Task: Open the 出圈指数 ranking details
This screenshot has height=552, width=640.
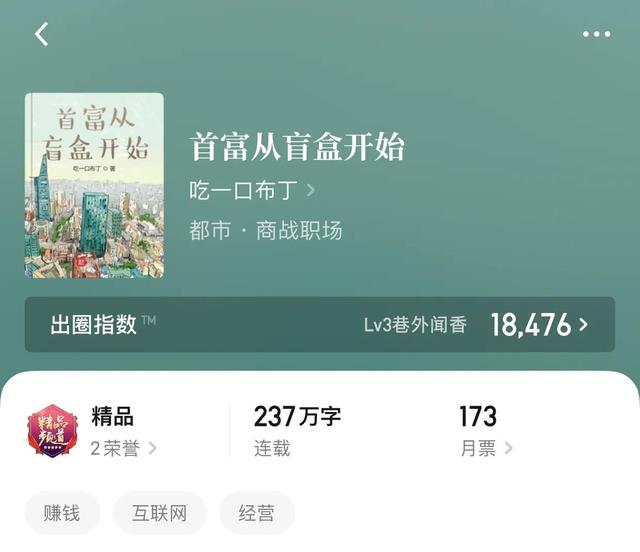Action: 320,324
